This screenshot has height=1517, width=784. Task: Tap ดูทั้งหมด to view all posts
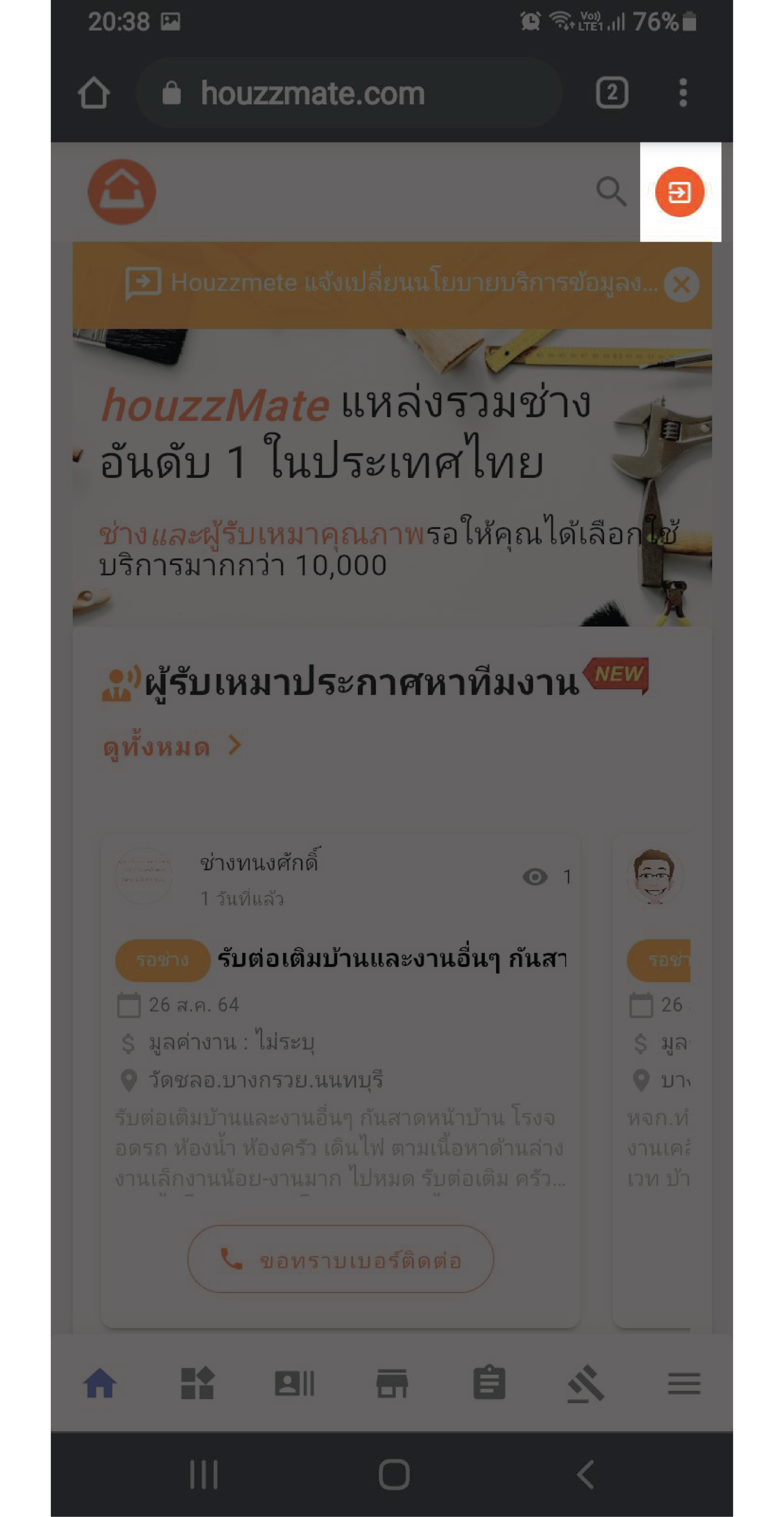171,746
